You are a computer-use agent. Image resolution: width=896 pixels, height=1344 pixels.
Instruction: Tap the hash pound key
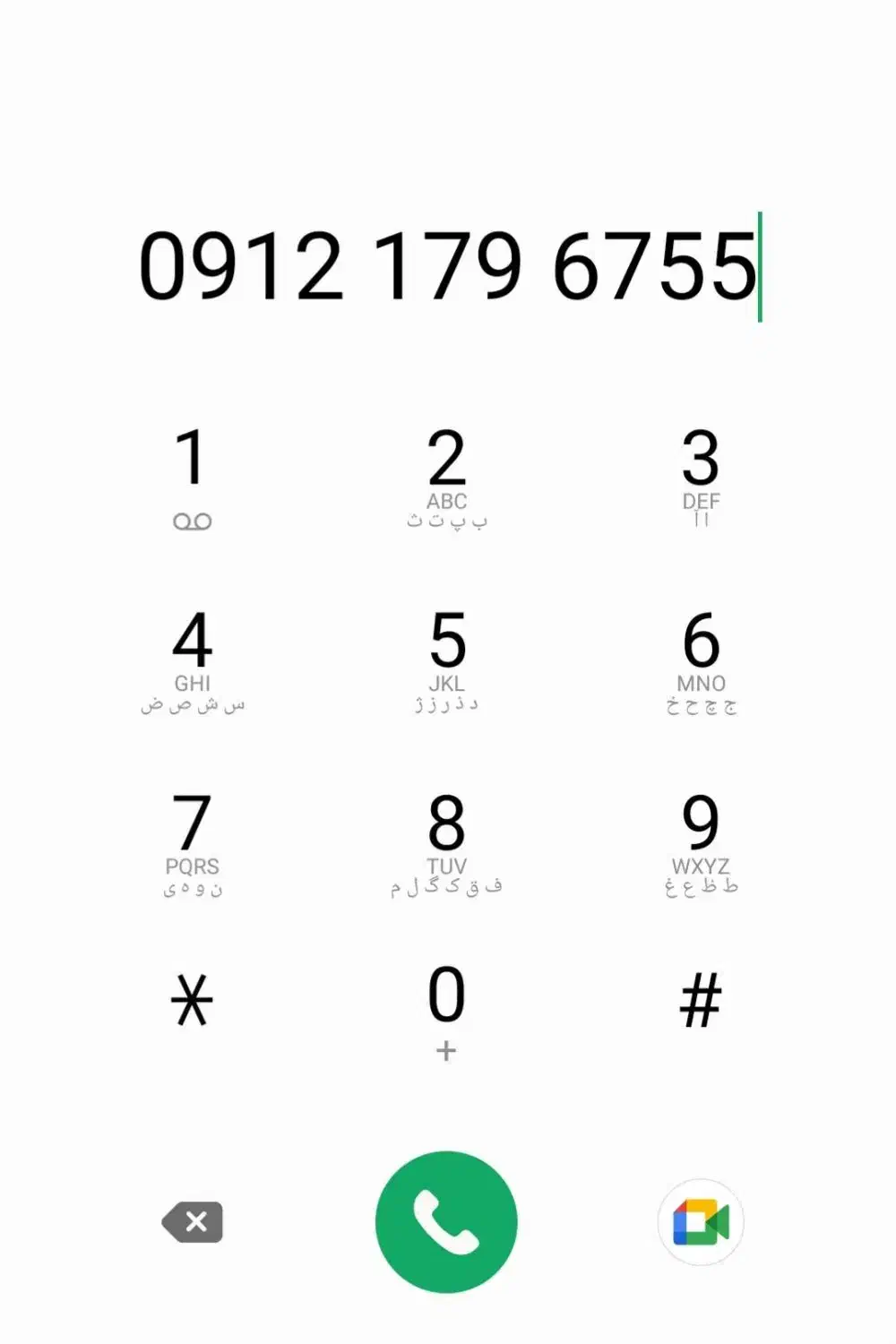coord(701,1000)
